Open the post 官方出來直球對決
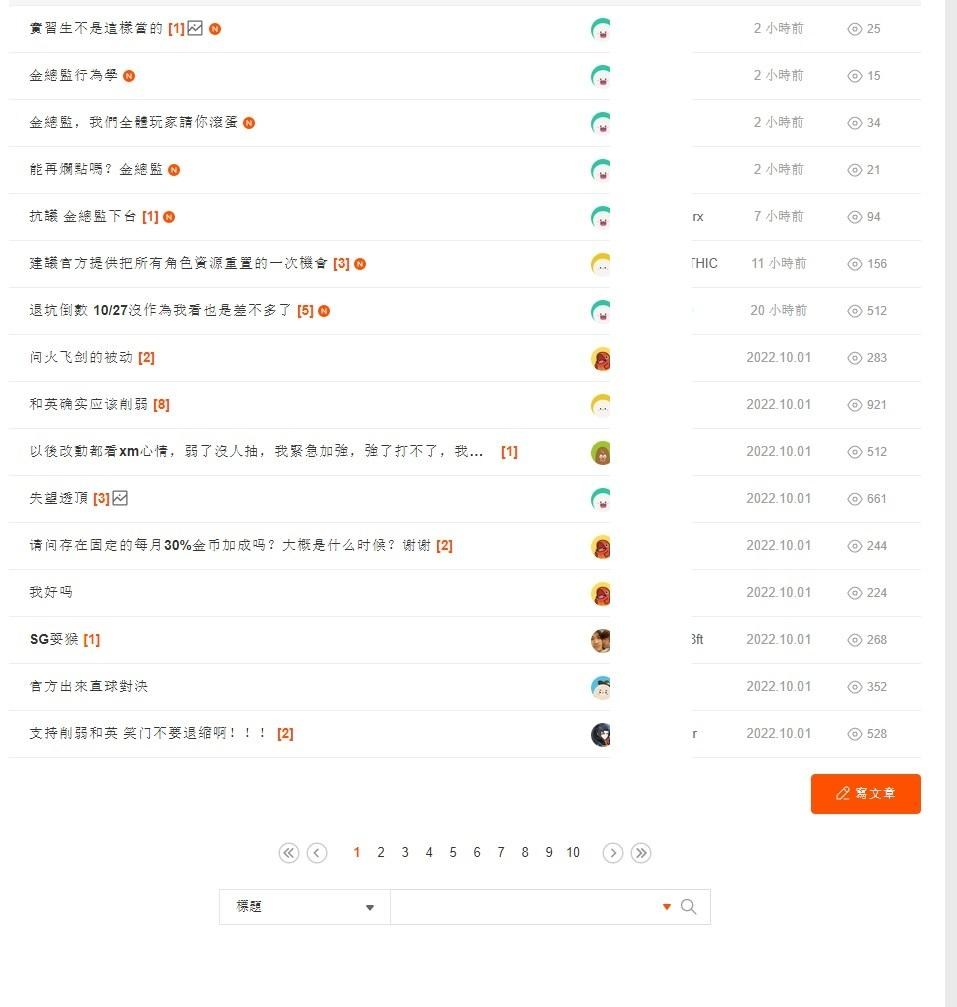Screen dimensions: 957x1007 (89, 687)
